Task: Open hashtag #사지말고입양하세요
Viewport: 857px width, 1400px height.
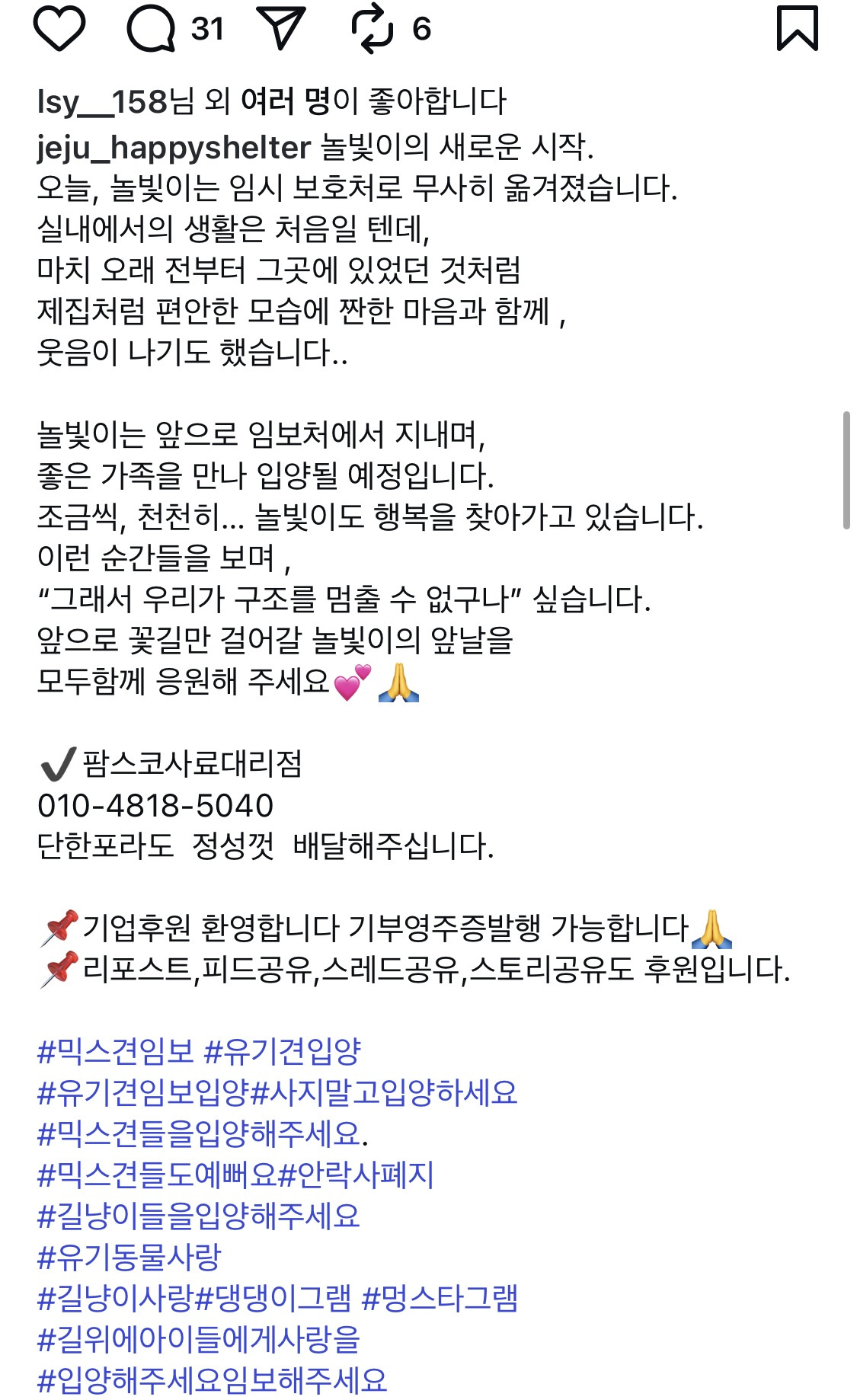Action: [x=384, y=1093]
